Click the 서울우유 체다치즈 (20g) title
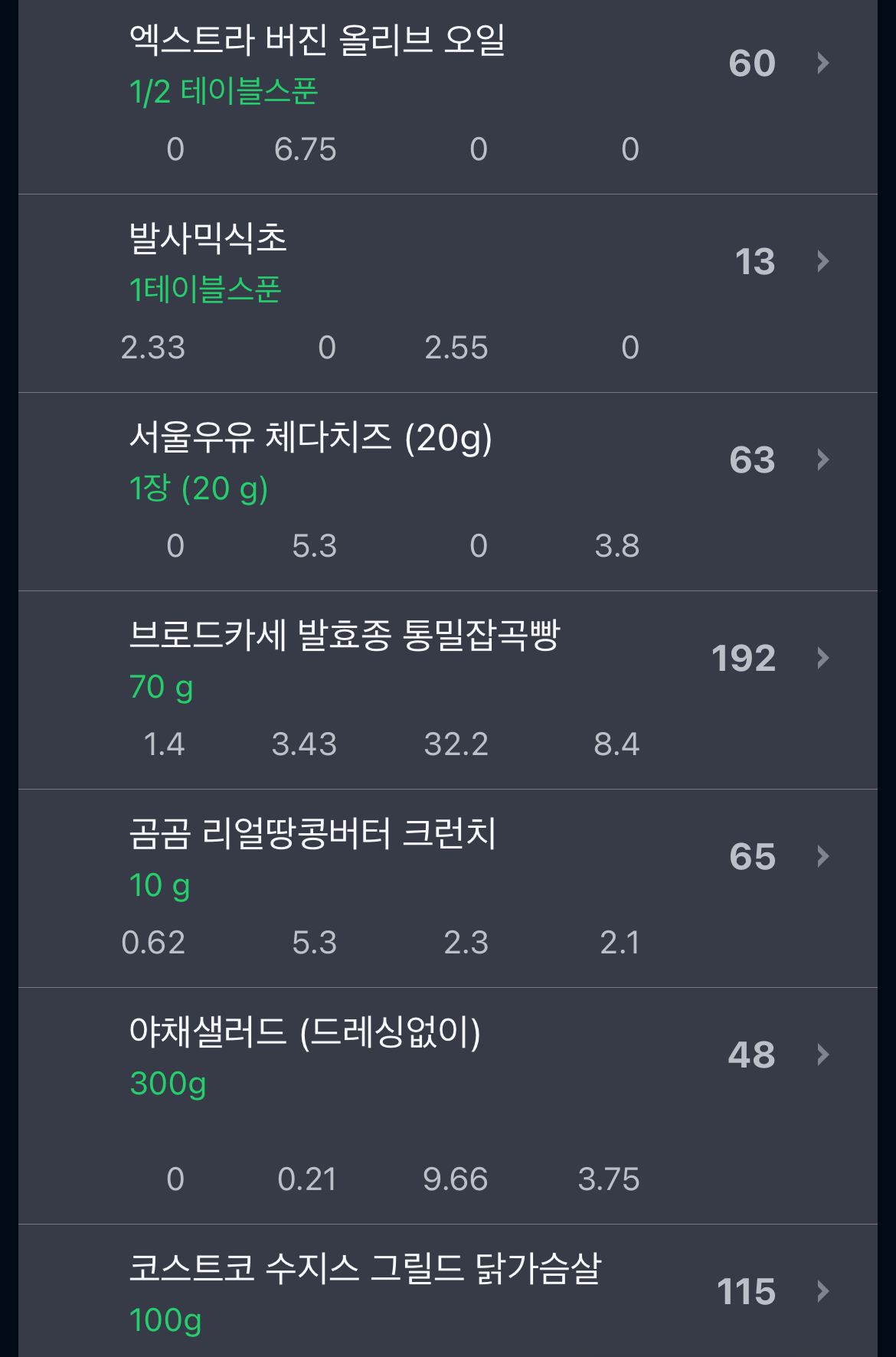This screenshot has height=1357, width=896. click(x=310, y=438)
